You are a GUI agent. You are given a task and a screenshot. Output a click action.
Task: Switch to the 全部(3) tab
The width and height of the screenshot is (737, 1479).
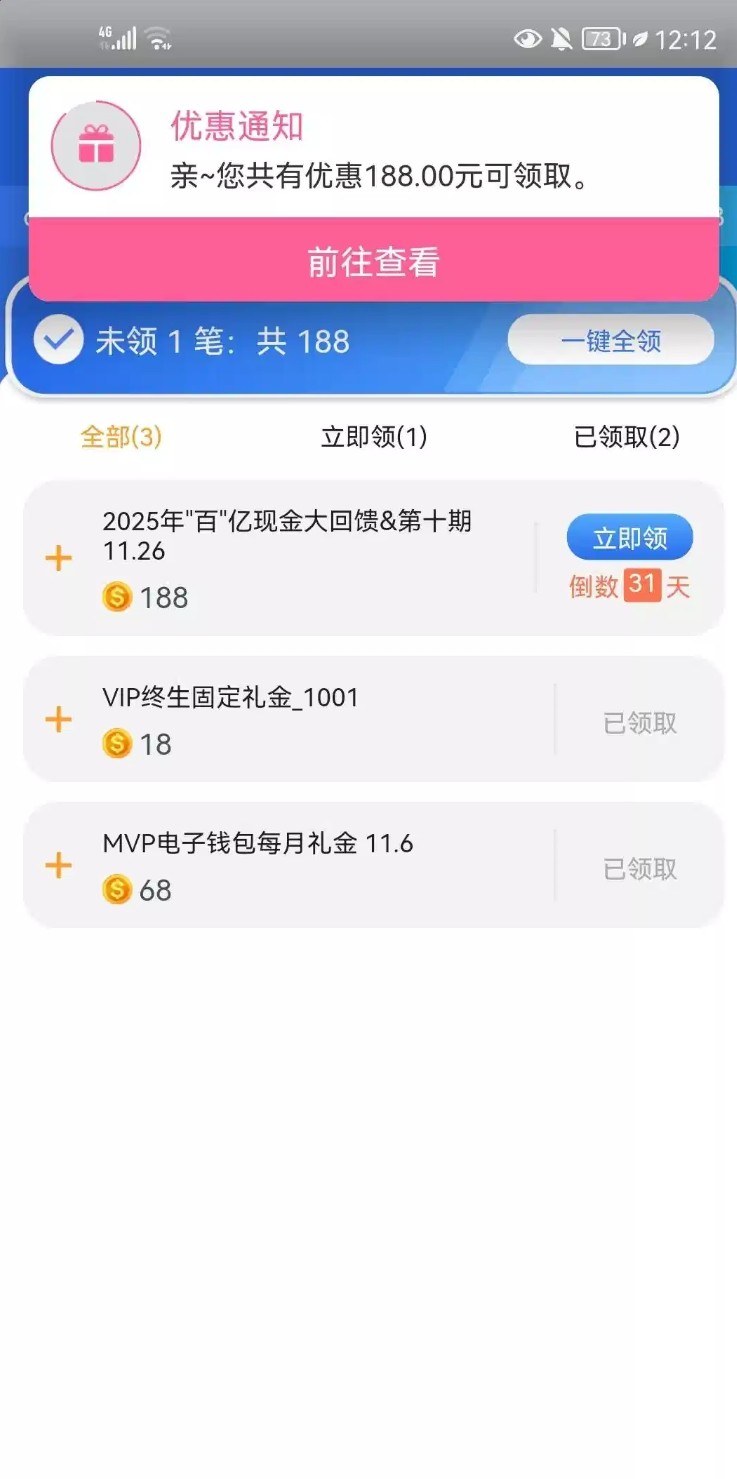(121, 437)
